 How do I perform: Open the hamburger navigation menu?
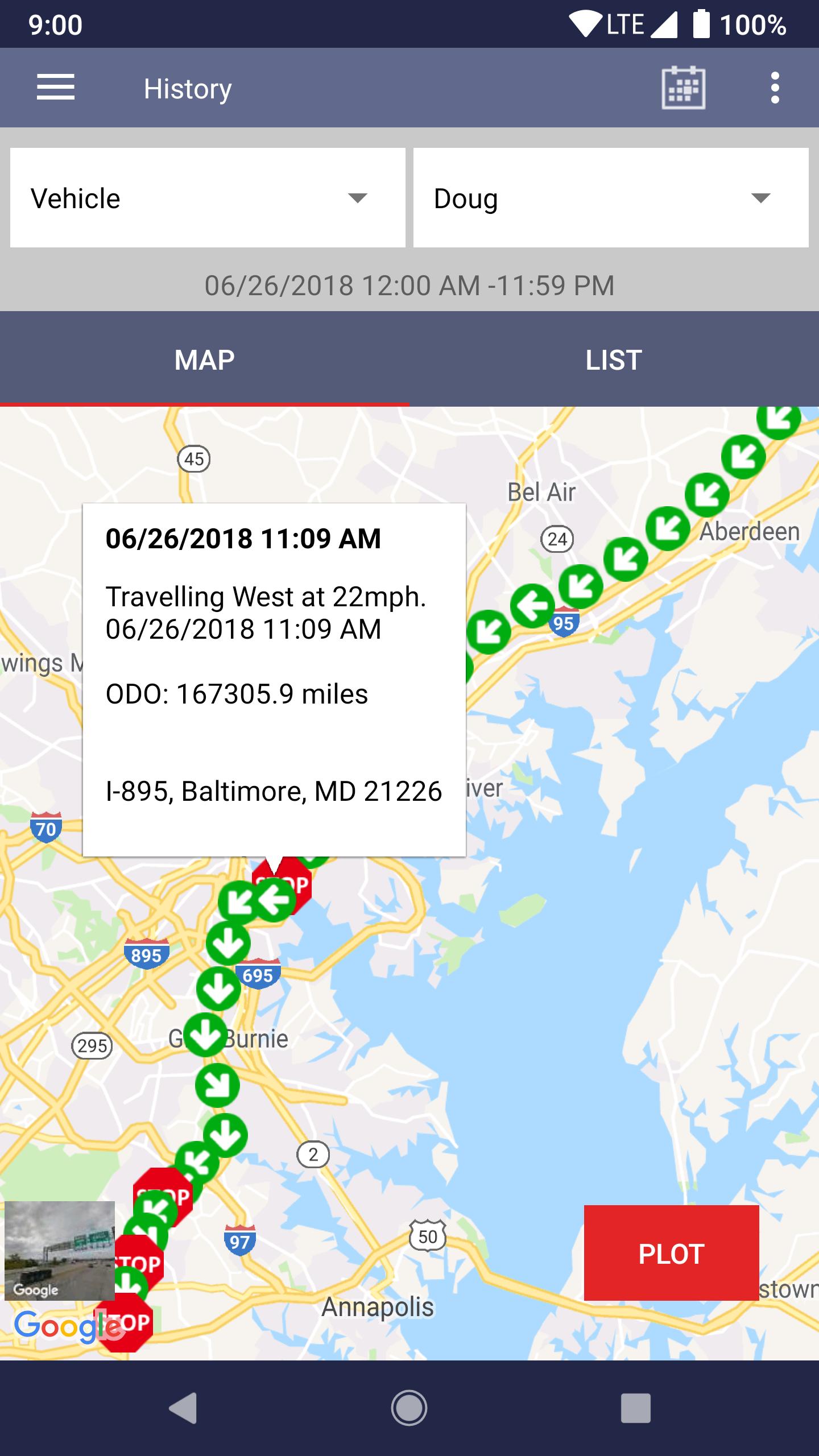[56, 88]
